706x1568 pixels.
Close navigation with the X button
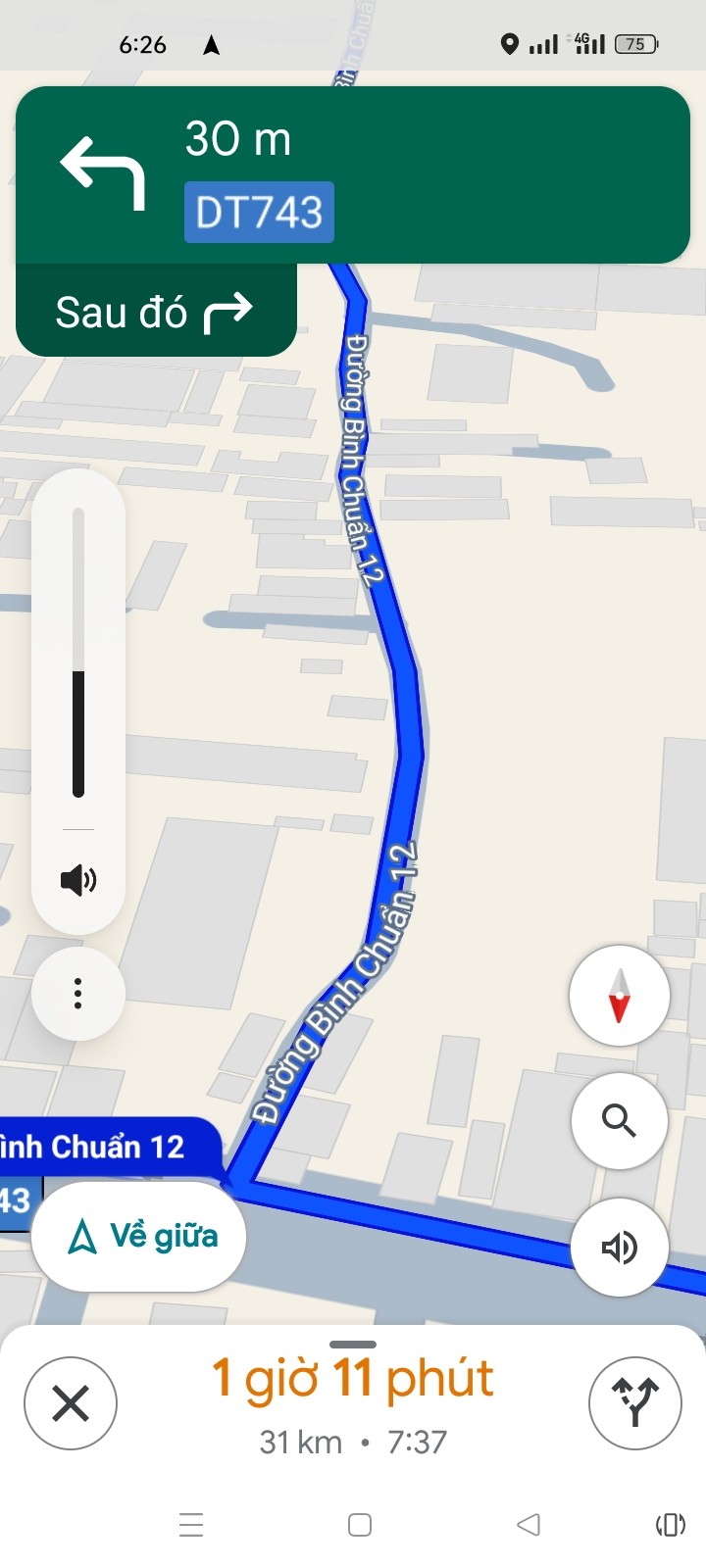71,1403
